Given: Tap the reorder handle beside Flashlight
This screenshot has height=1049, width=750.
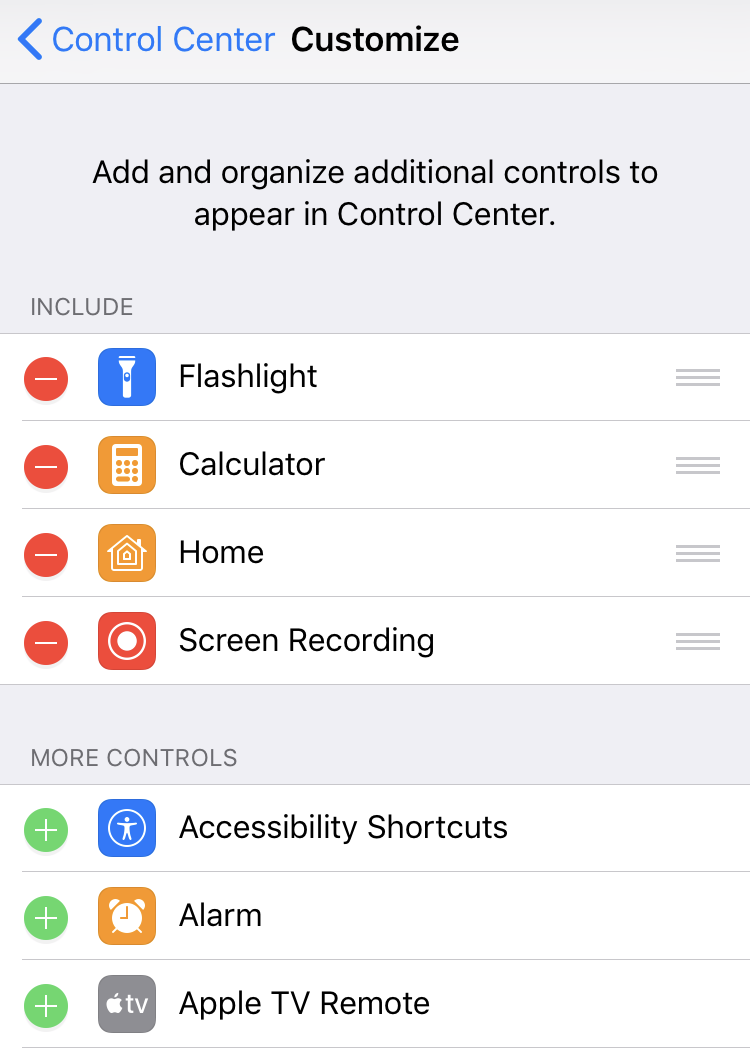Looking at the screenshot, I should point(697,377).
